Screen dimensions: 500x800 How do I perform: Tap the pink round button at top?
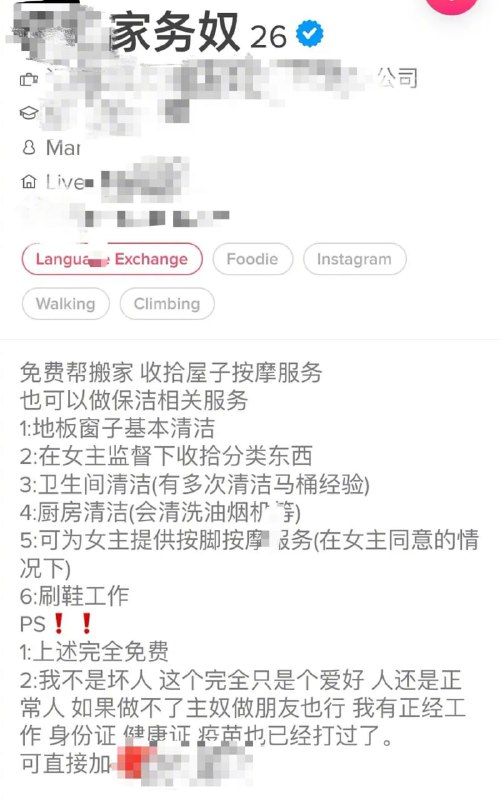click(452, 4)
